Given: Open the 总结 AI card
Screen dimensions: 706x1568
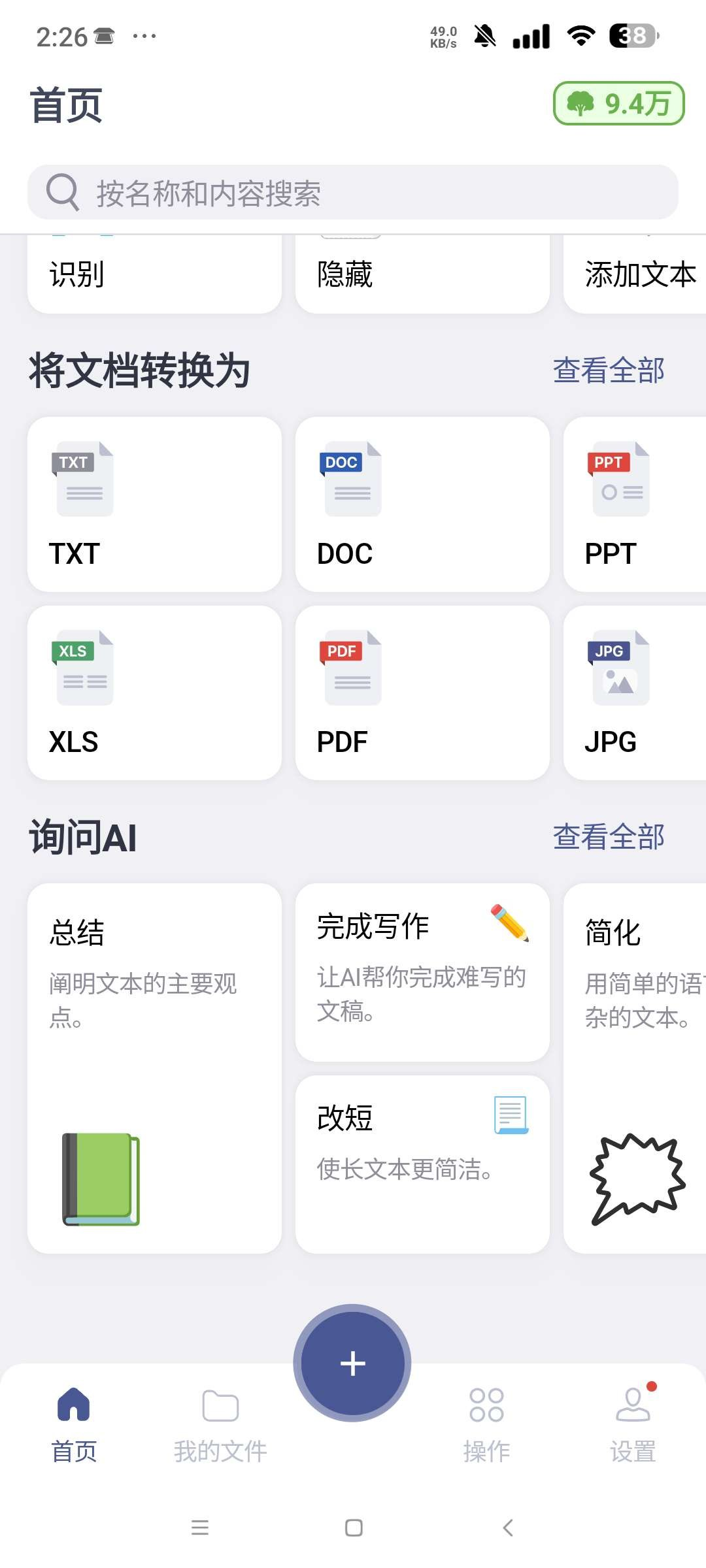Looking at the screenshot, I should tap(154, 1068).
